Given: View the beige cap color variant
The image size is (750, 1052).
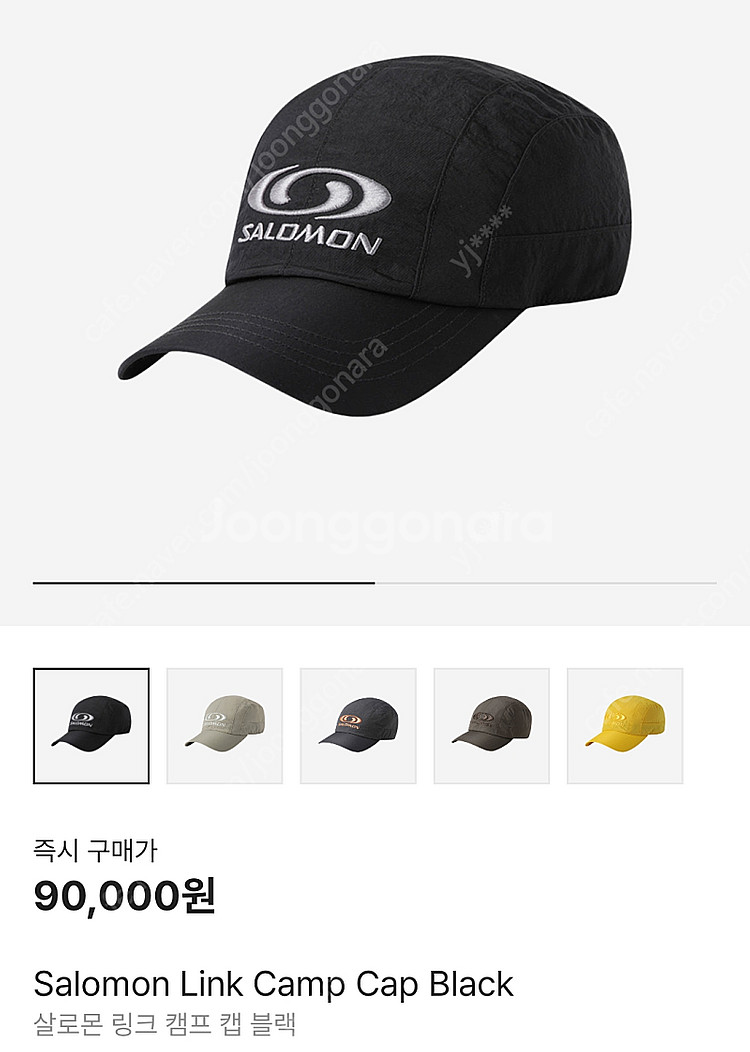Looking at the screenshot, I should 225,726.
